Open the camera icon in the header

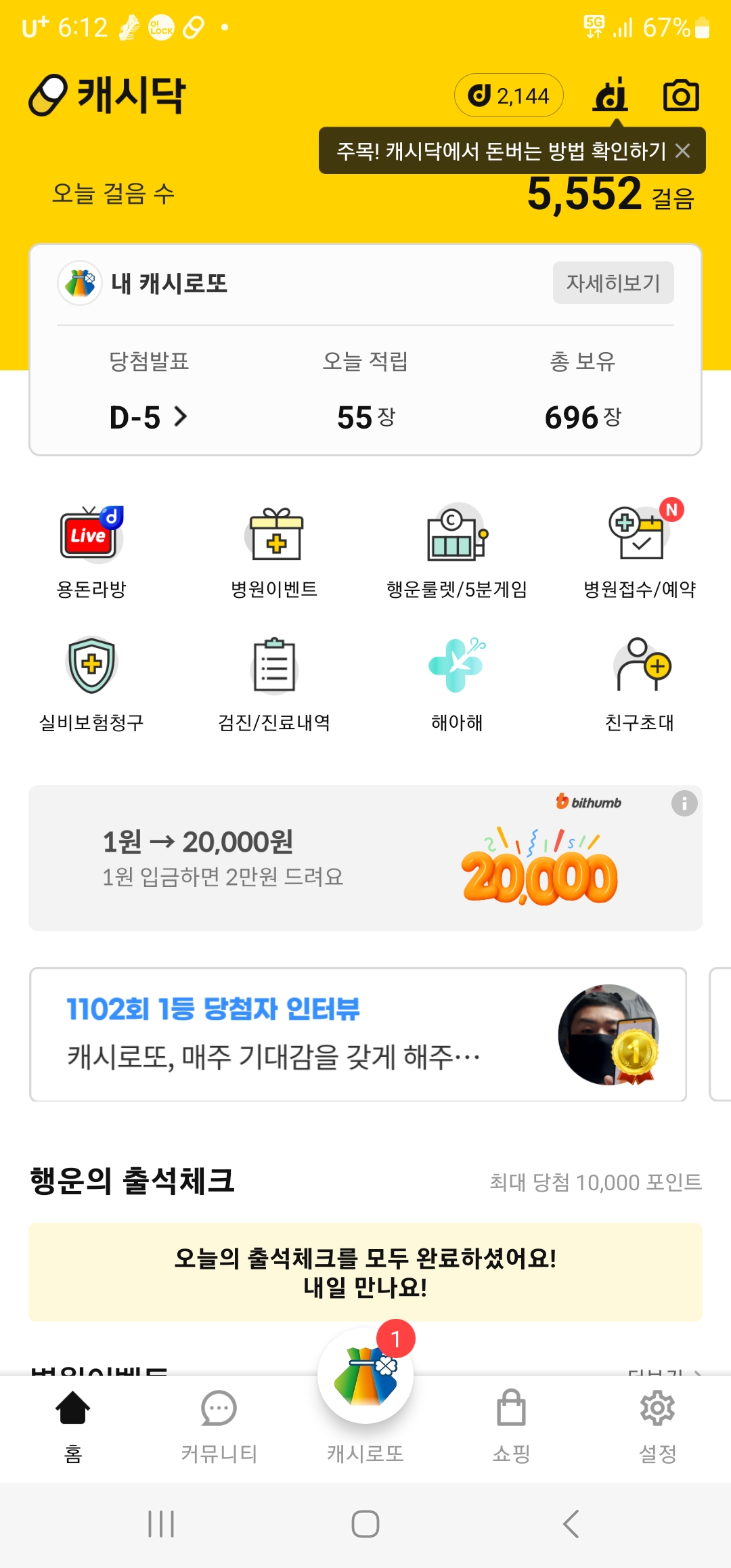(680, 95)
